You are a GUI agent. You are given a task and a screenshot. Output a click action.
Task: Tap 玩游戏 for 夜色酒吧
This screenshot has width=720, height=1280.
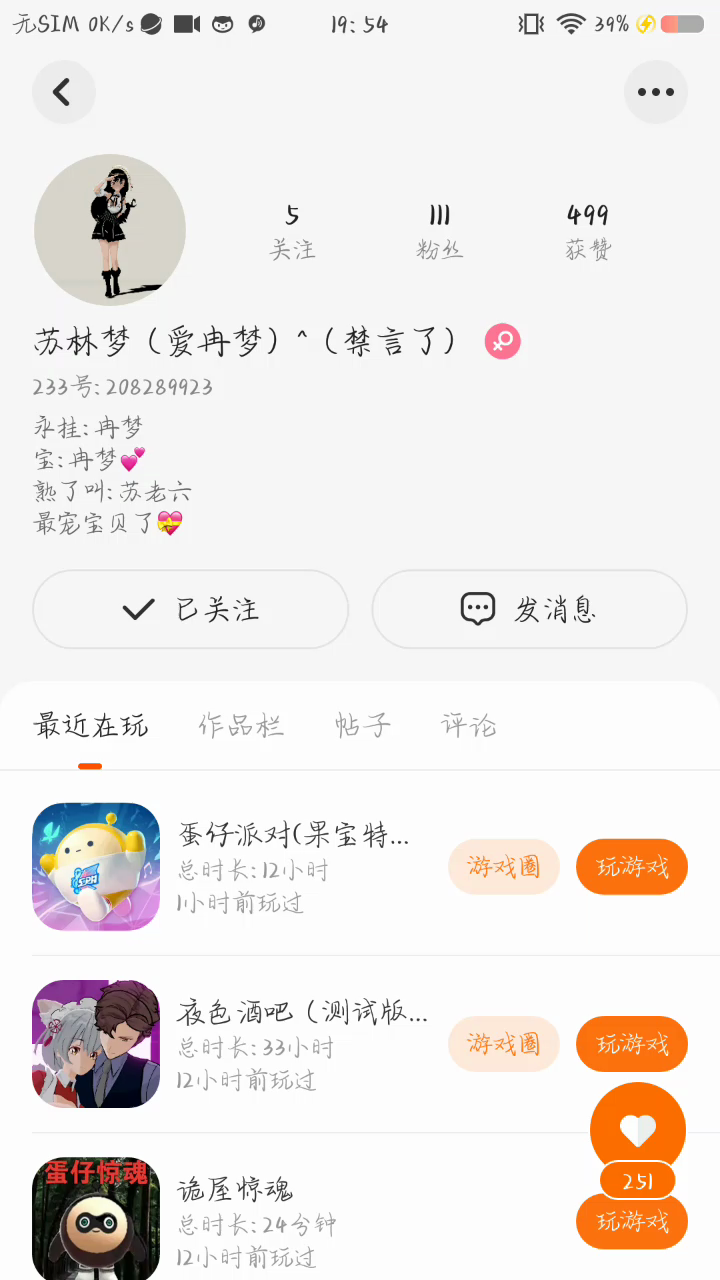coord(632,1044)
